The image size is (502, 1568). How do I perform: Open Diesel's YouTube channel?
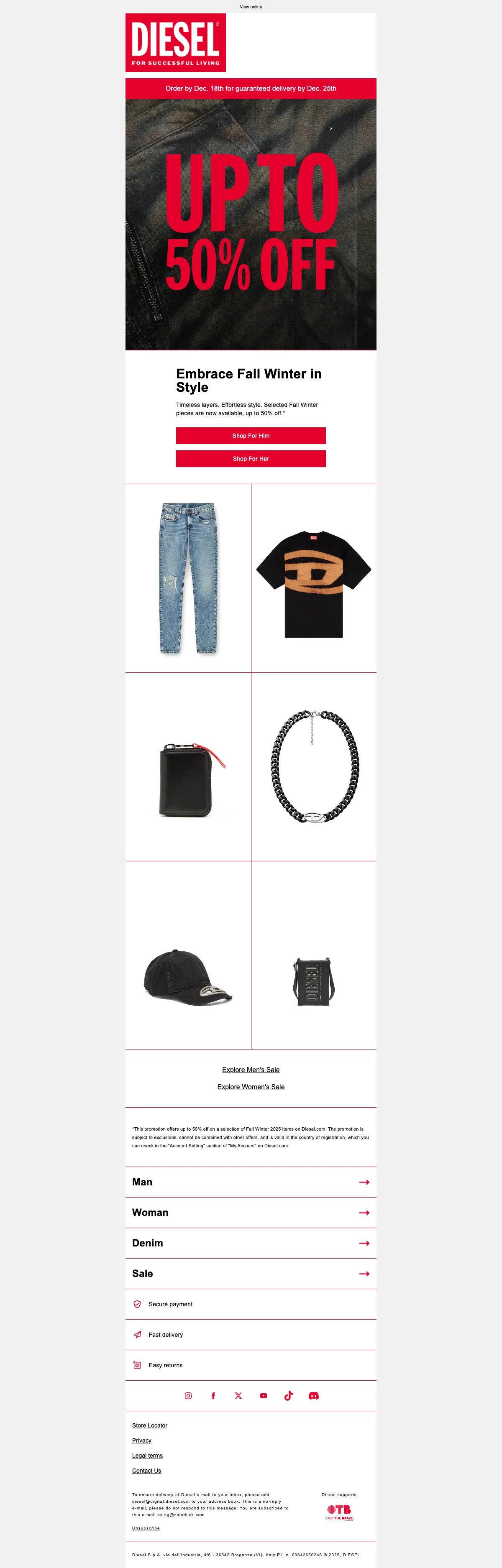tap(263, 1396)
